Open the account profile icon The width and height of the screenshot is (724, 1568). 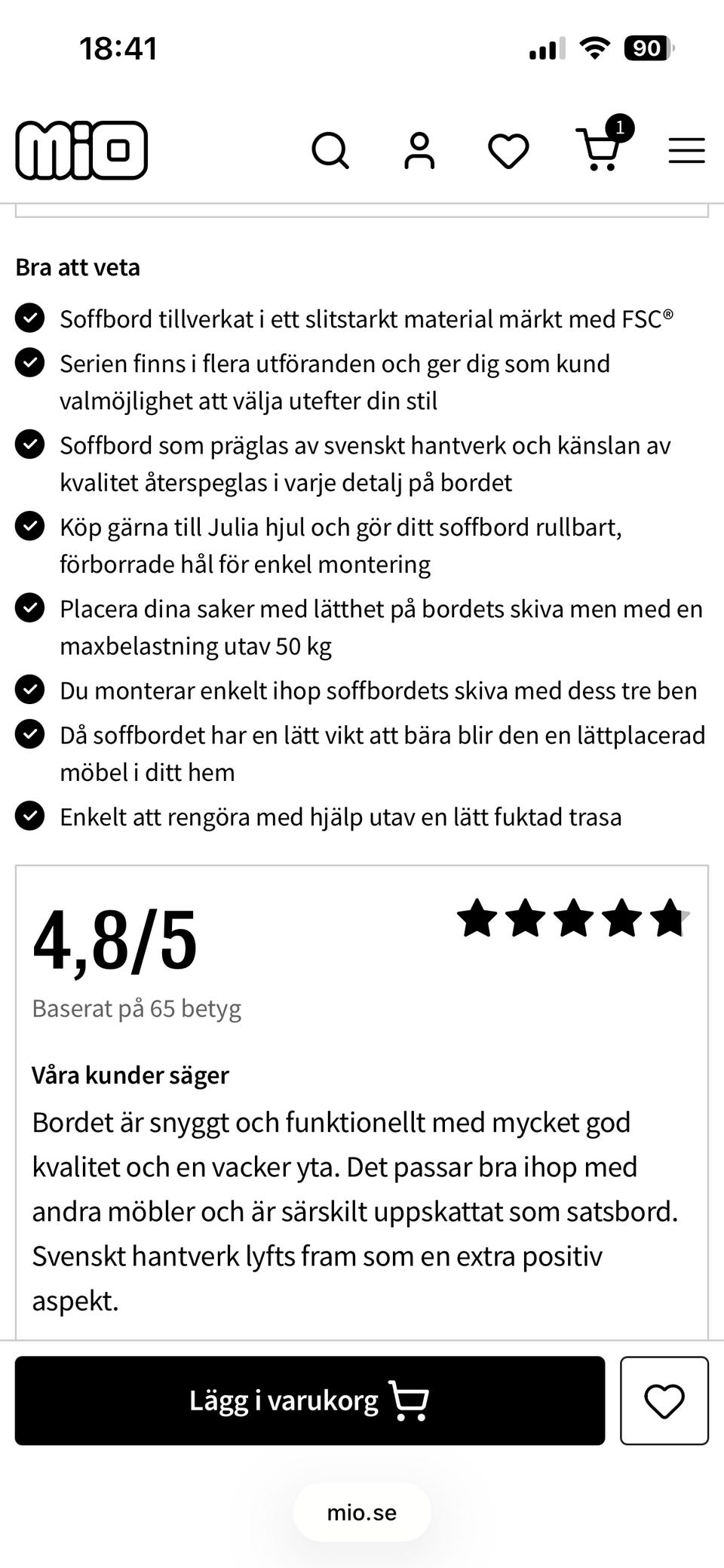coord(419,151)
